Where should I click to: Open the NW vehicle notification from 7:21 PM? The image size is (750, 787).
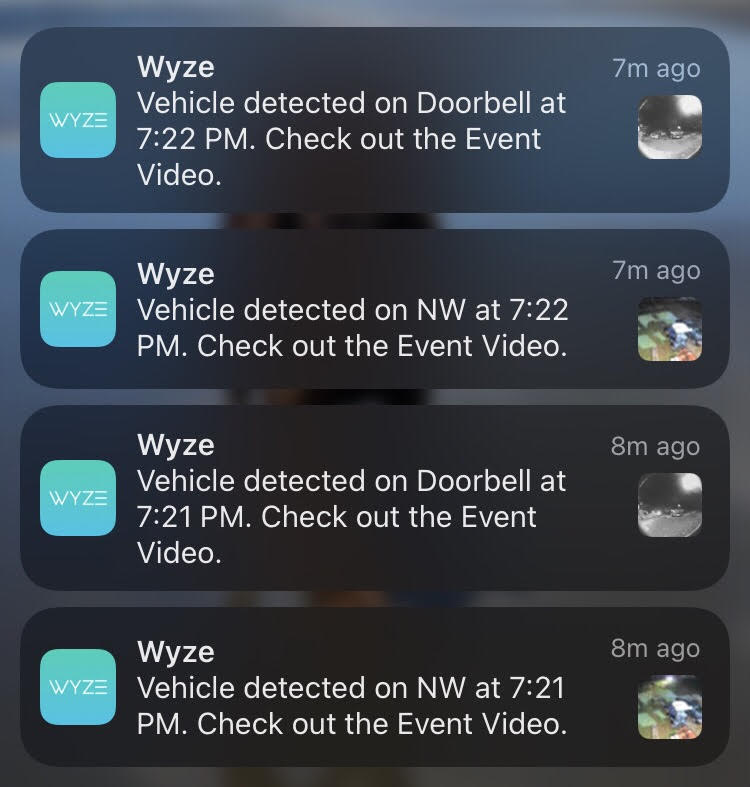[375, 688]
